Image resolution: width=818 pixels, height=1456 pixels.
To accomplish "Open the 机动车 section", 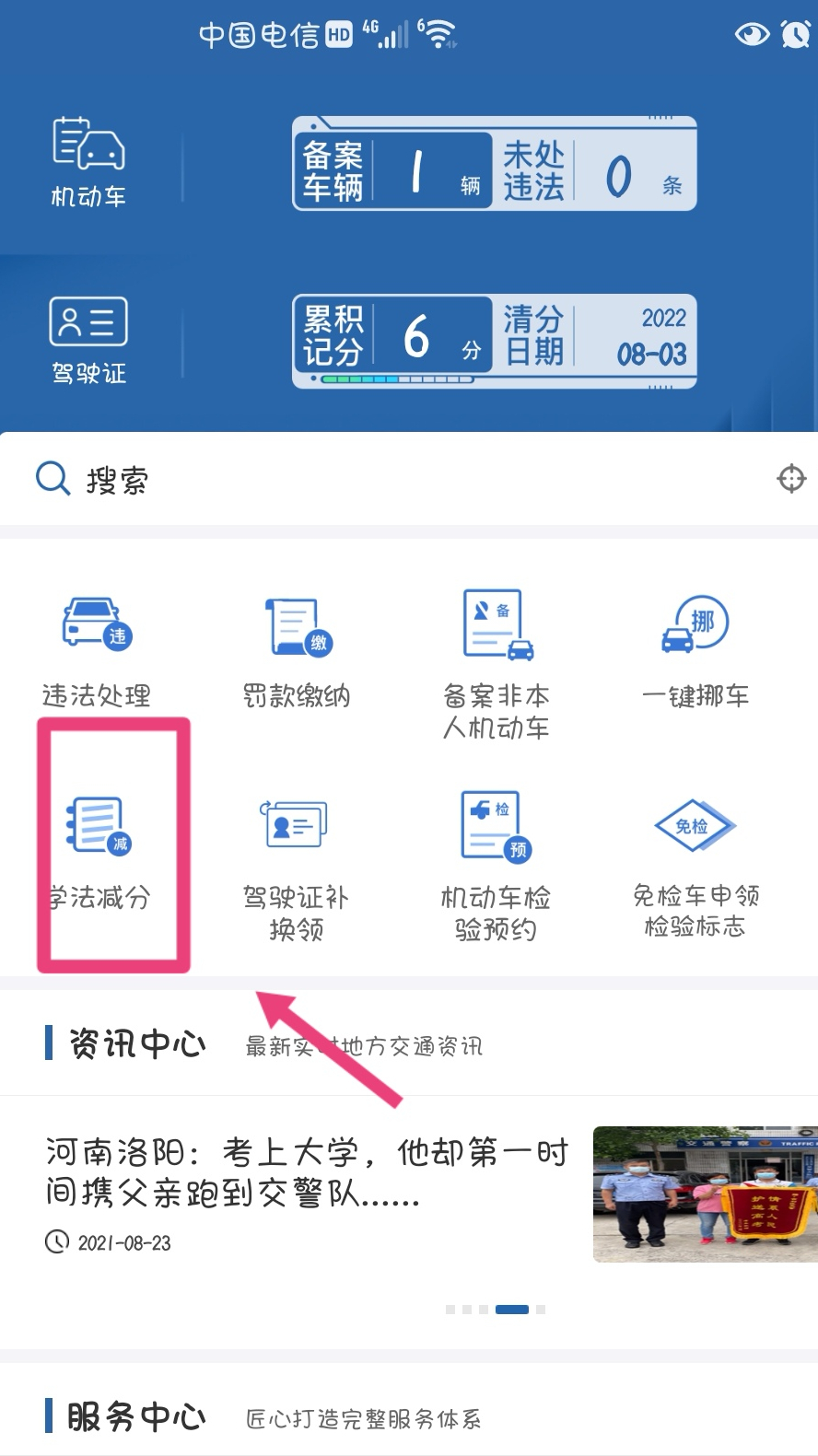I will tap(88, 163).
